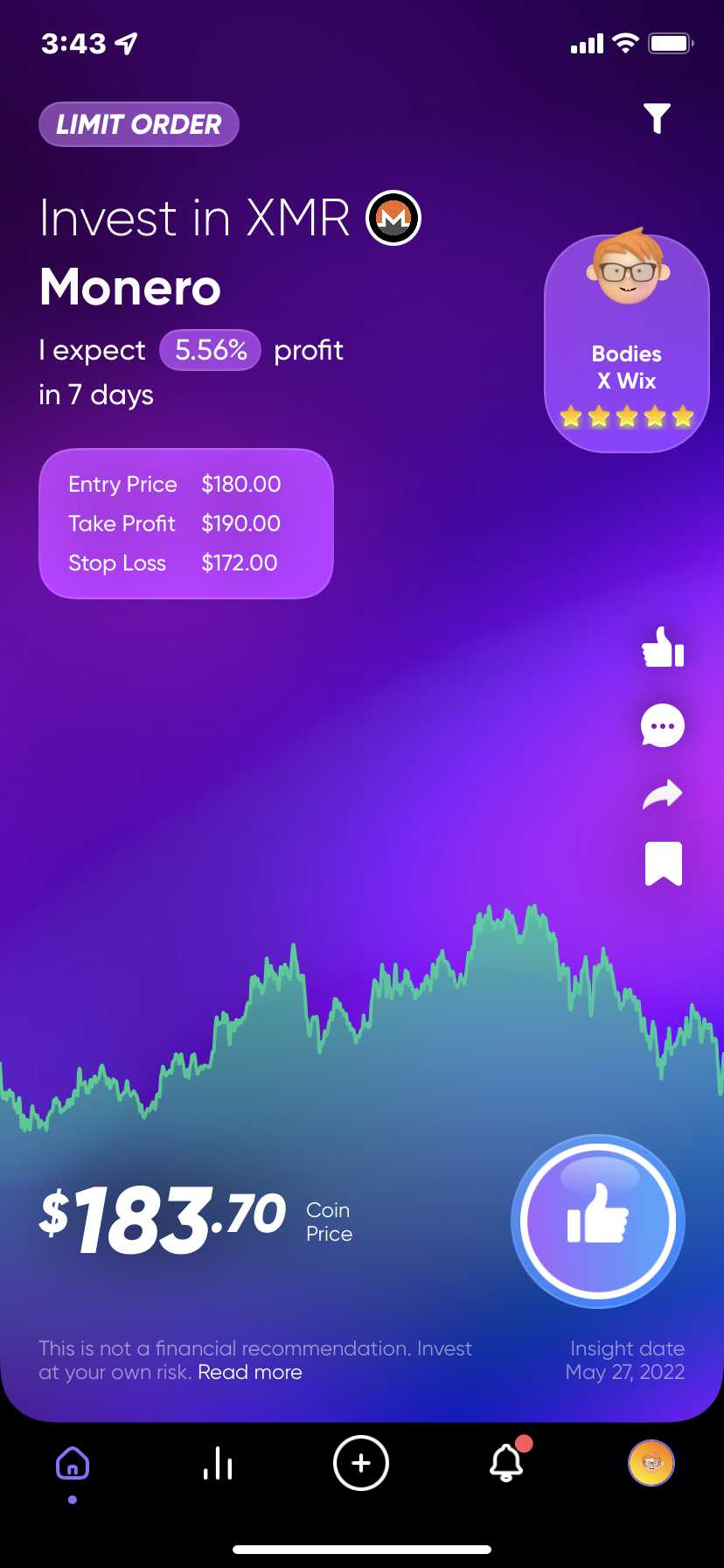
Task: Open the profile avatar tab
Action: [x=651, y=1463]
